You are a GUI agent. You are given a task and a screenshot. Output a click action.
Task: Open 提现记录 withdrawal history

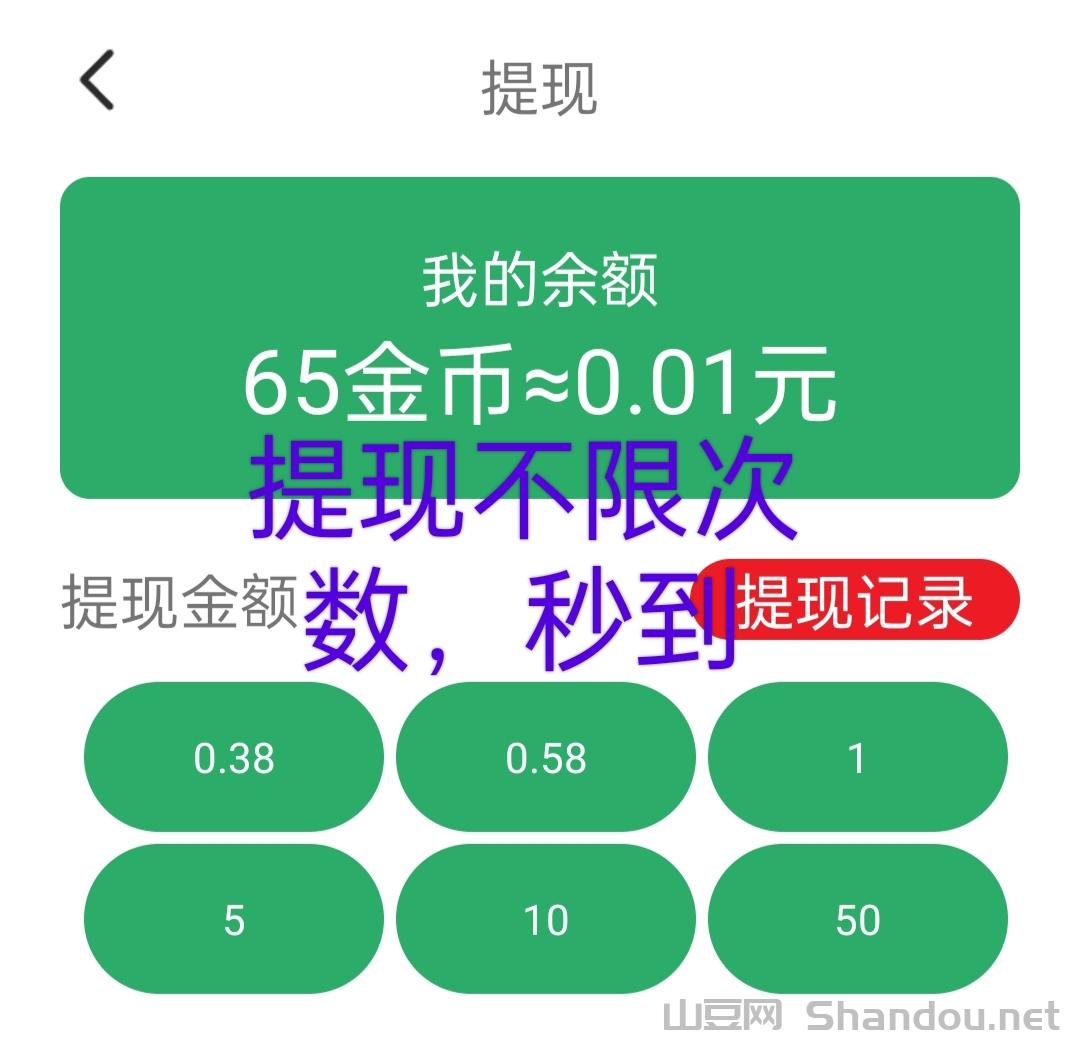856,600
